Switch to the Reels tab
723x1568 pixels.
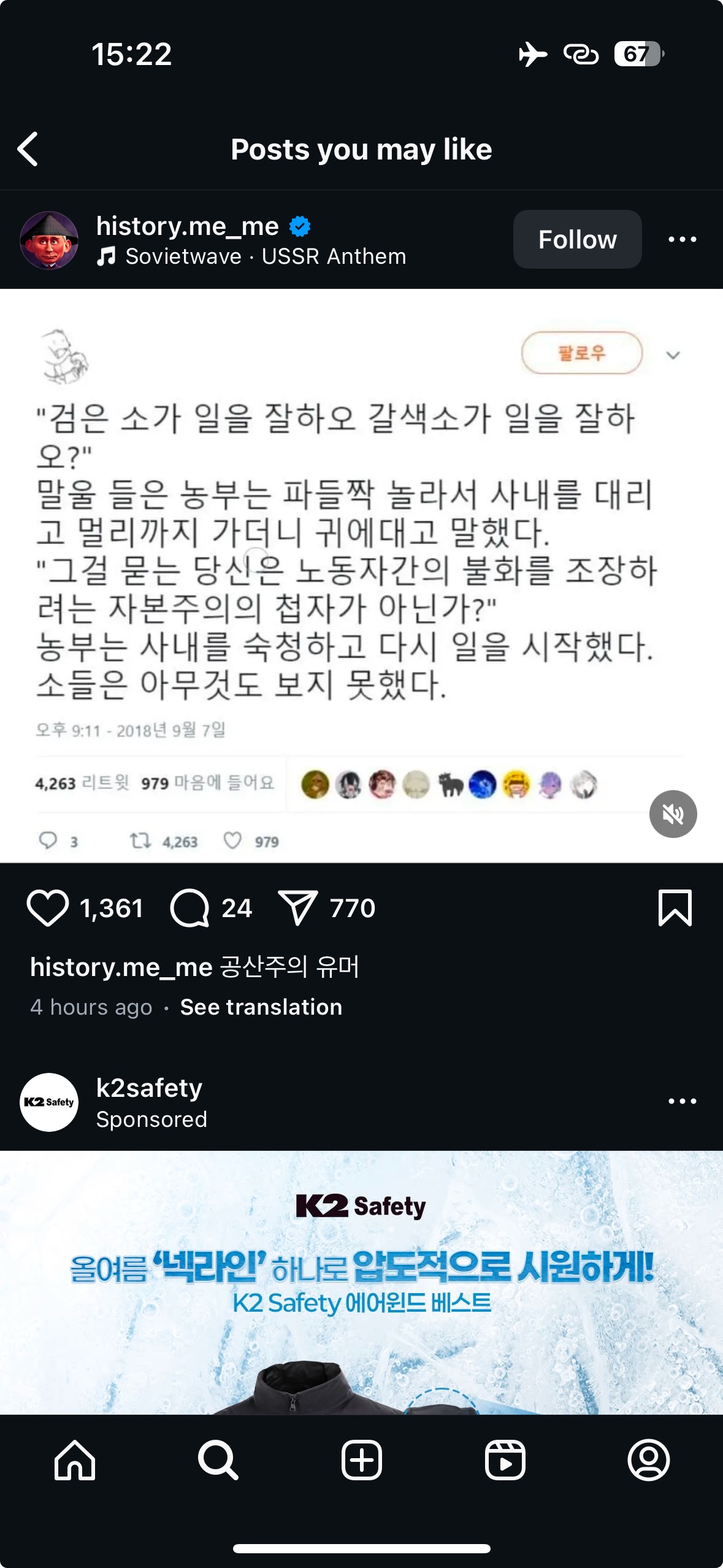pyautogui.click(x=505, y=1460)
